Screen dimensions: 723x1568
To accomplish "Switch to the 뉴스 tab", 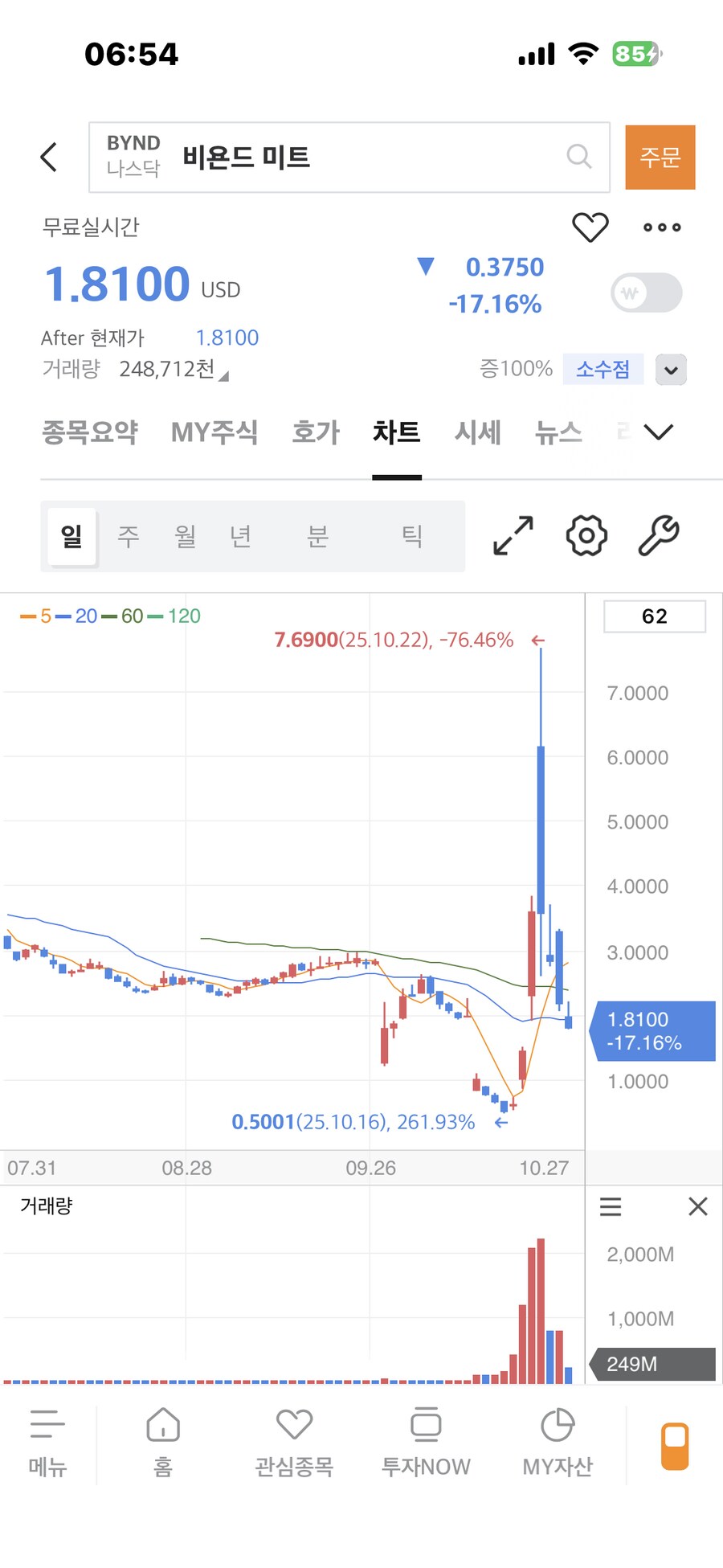I will [558, 432].
